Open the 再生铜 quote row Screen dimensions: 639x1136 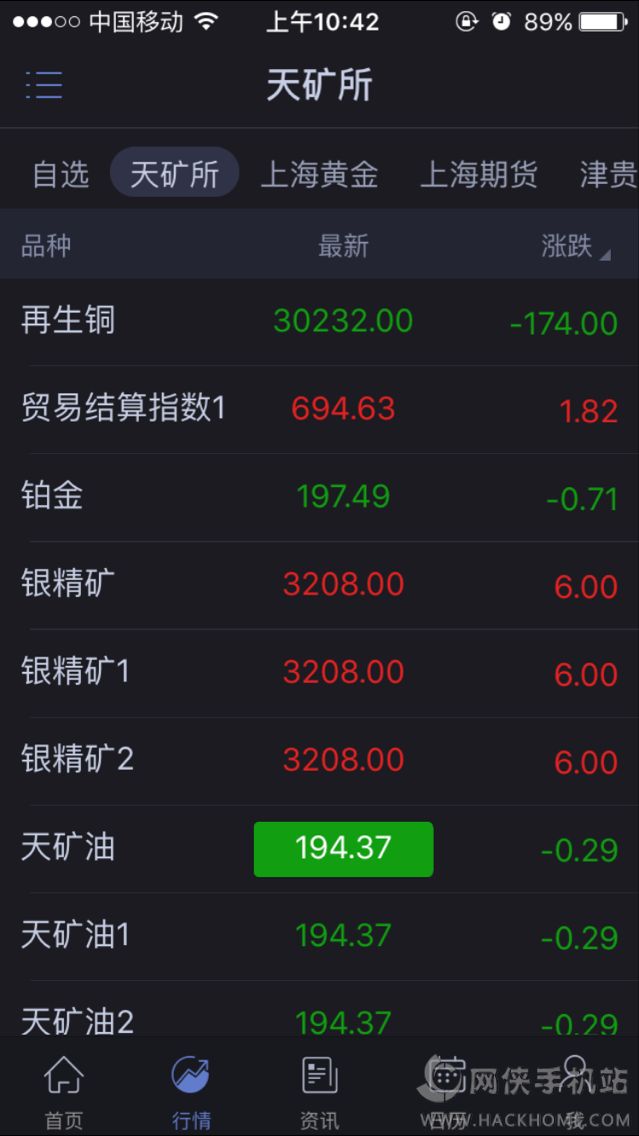(x=319, y=321)
